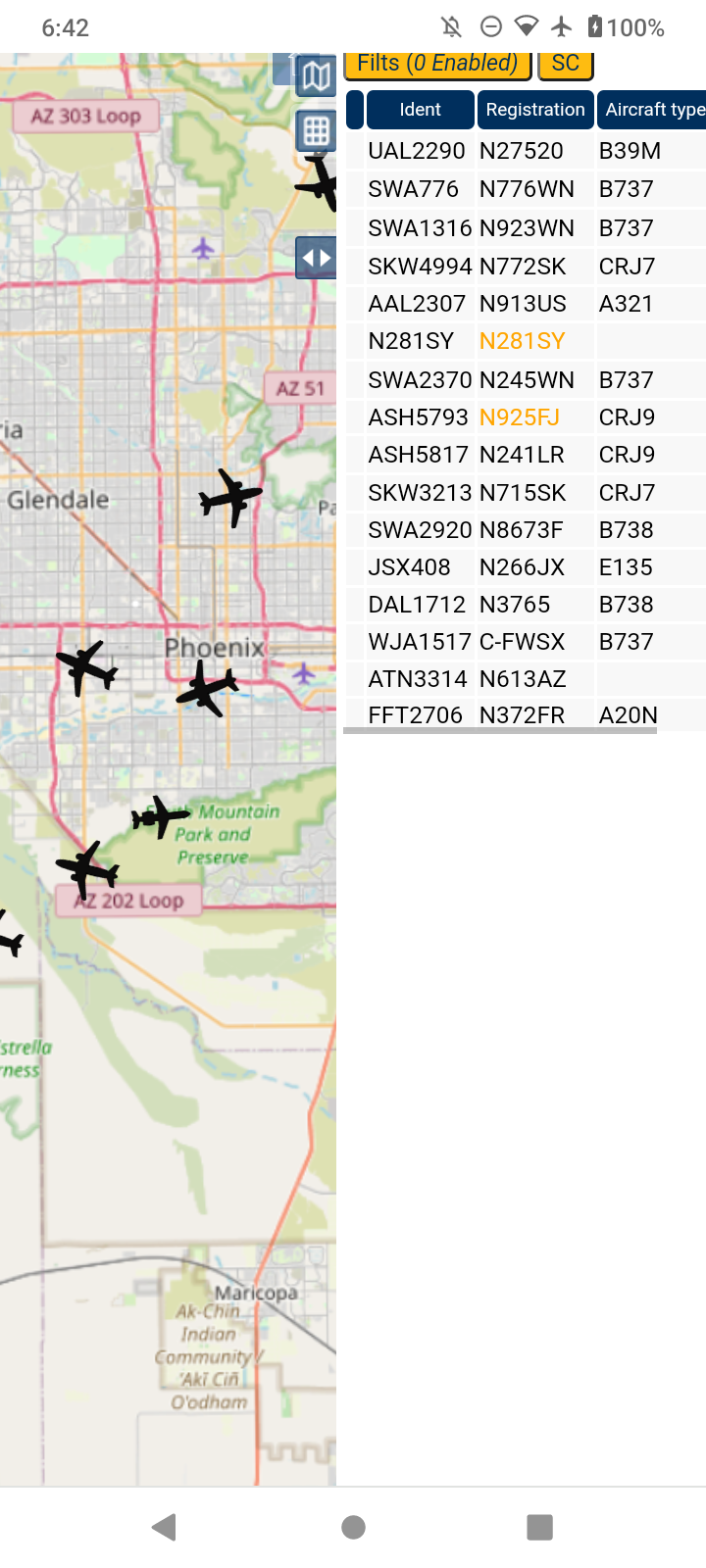The width and height of the screenshot is (706, 1568).
Task: Tap the aircraft icon beside the Phoenix label
Action: pos(207,688)
